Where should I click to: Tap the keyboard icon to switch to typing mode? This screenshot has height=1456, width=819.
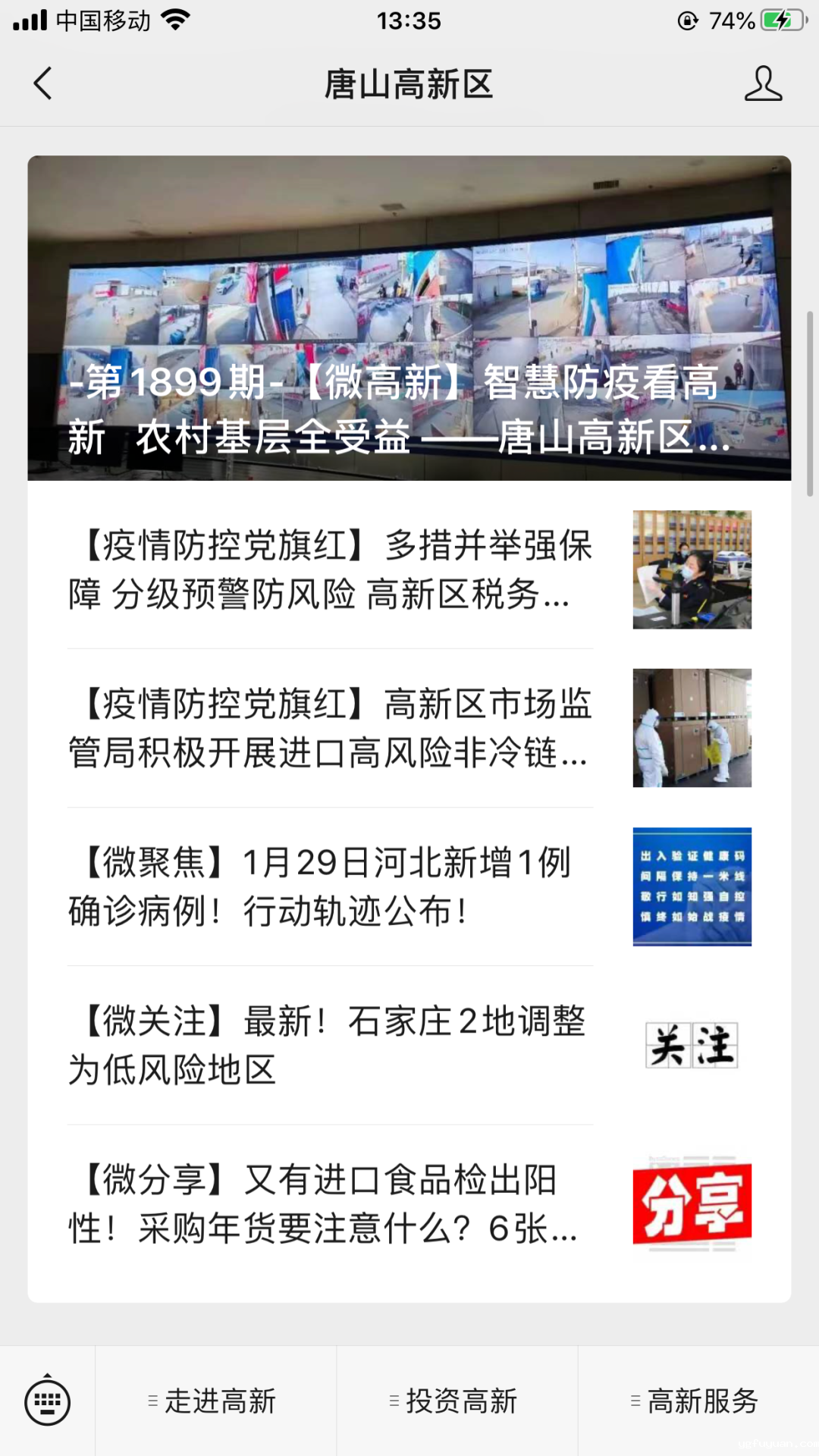click(47, 1401)
